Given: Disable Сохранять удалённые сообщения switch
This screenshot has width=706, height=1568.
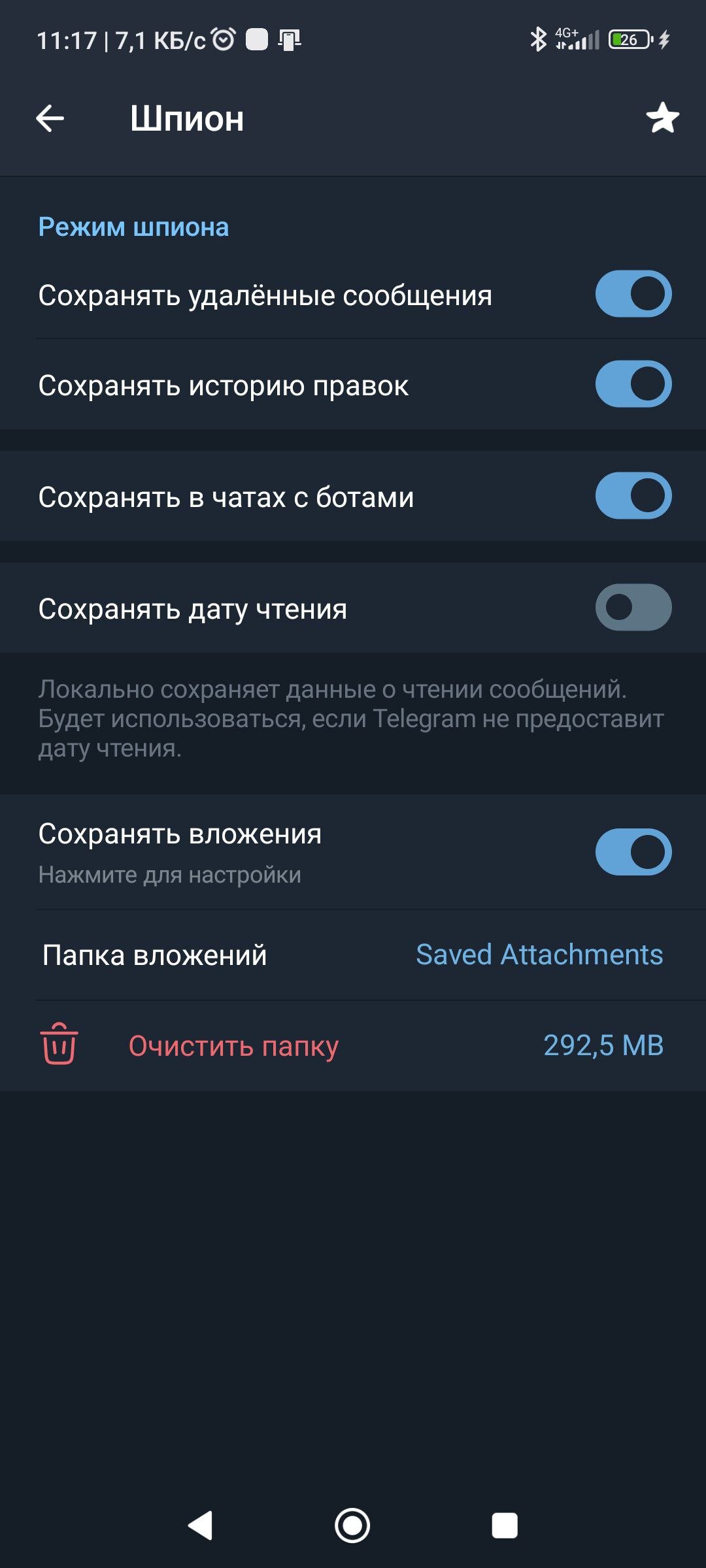Looking at the screenshot, I should tap(633, 294).
